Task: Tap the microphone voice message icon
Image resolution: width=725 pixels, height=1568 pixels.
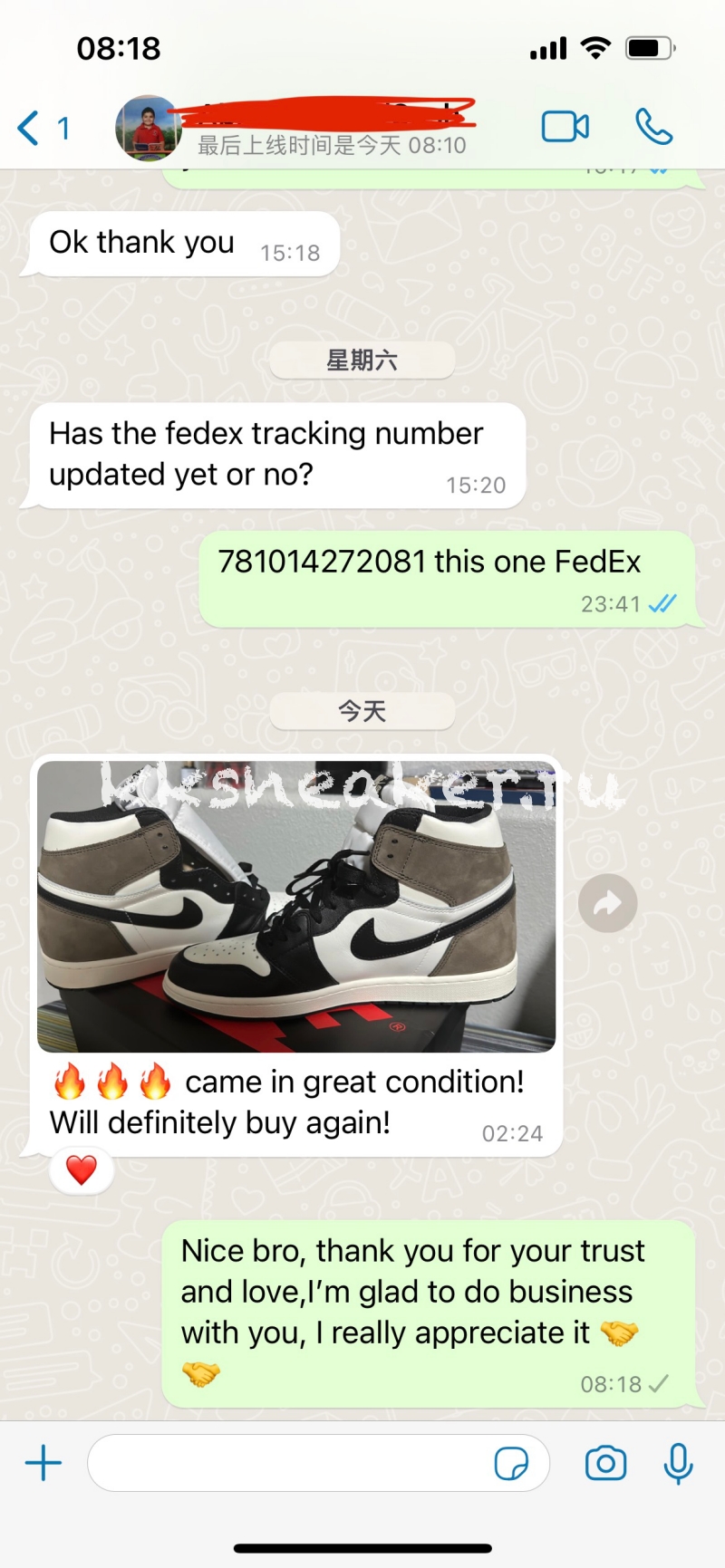Action: pos(678,1463)
